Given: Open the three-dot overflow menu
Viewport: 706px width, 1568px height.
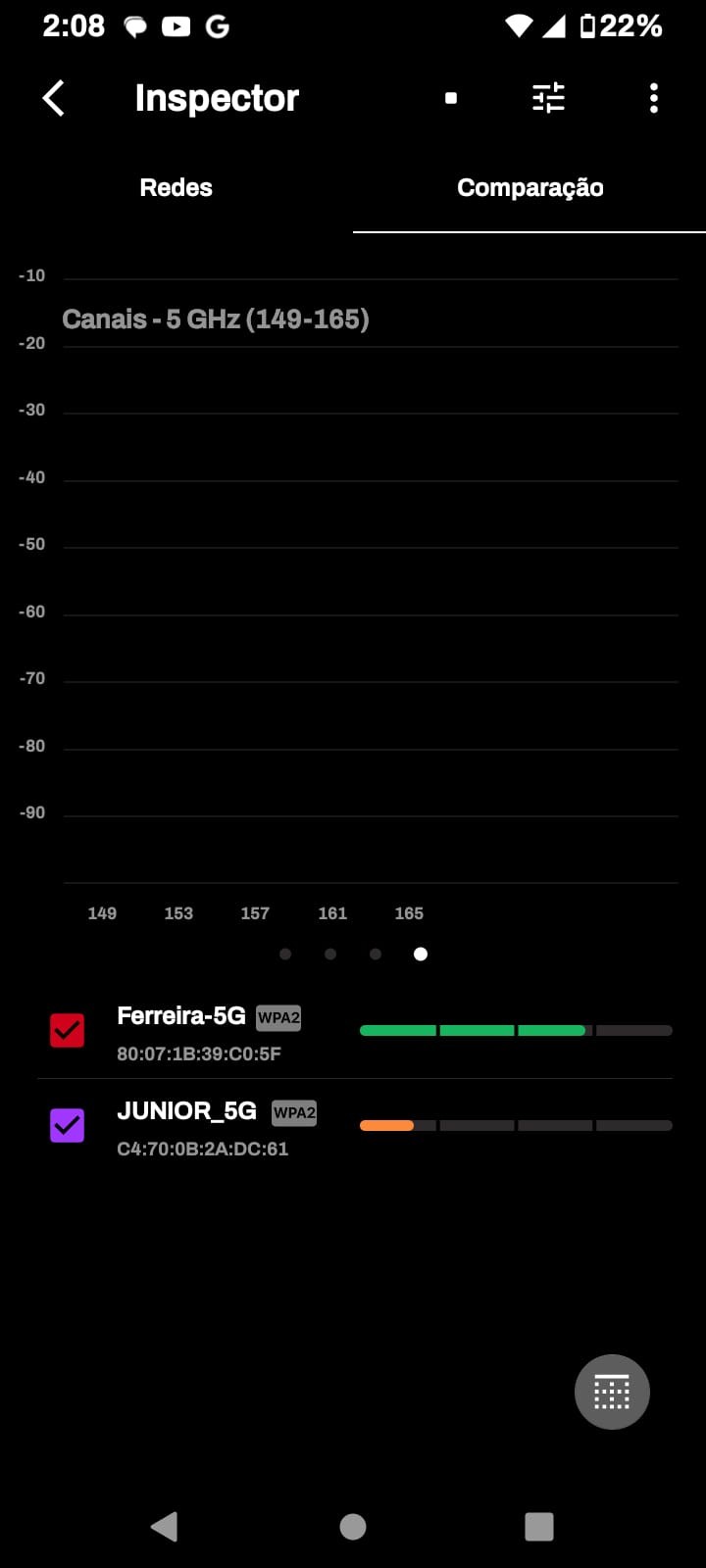Looking at the screenshot, I should [654, 98].
